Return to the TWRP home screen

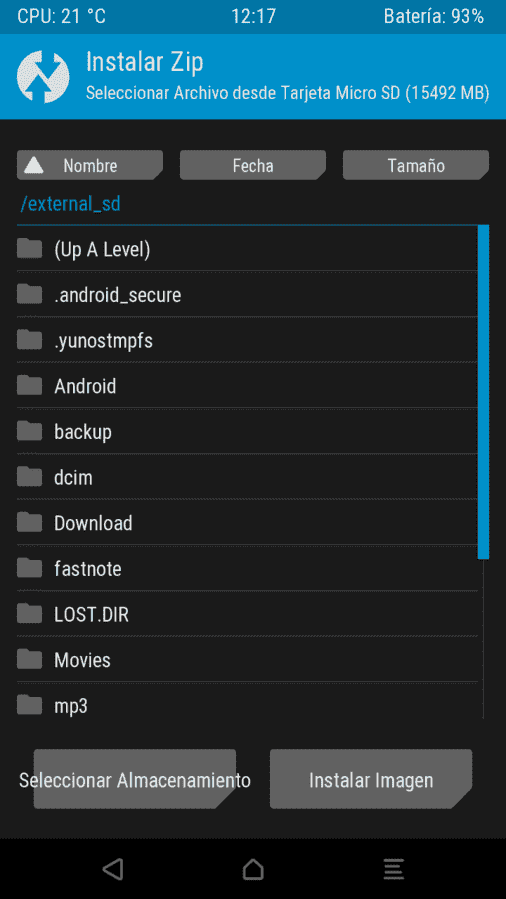pyautogui.click(x=253, y=869)
